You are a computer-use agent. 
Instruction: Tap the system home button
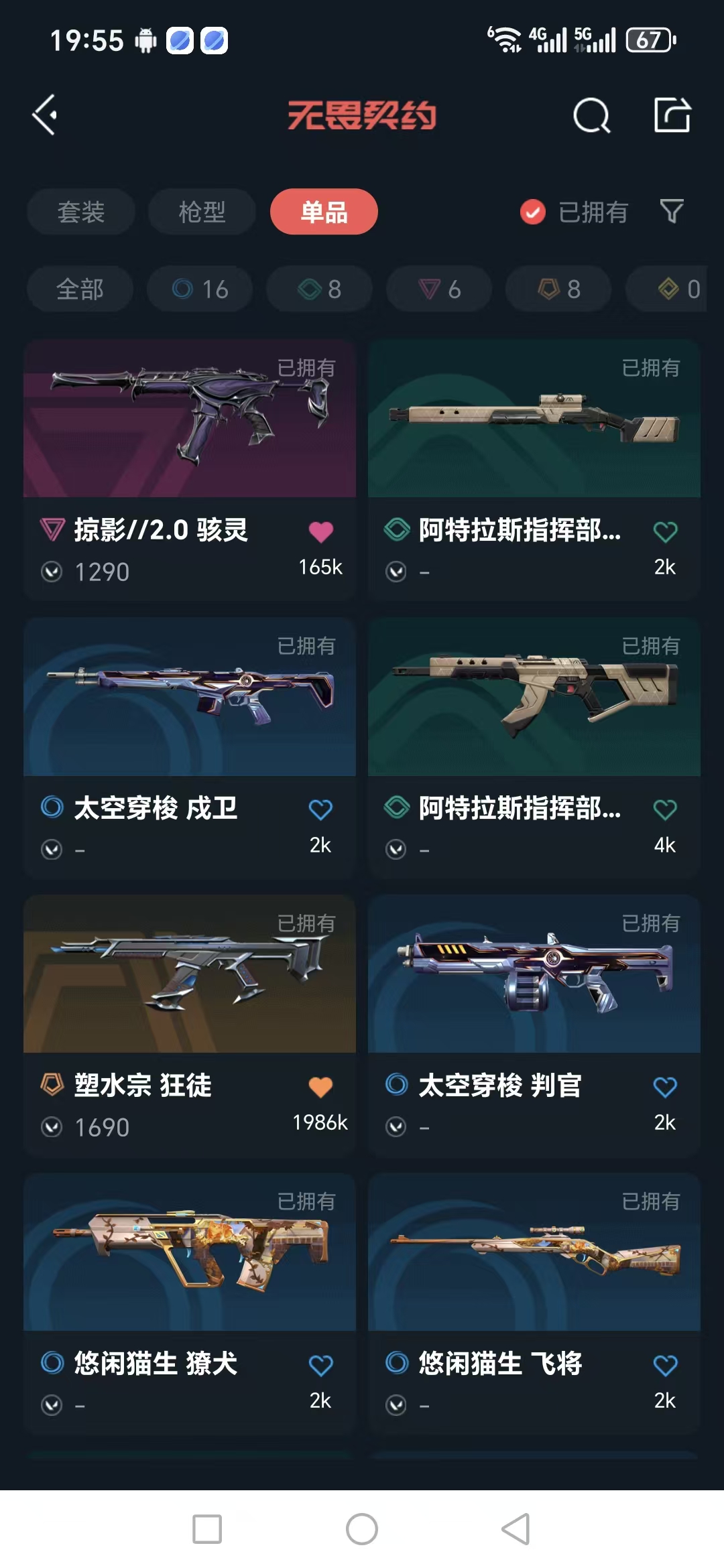click(x=362, y=1529)
